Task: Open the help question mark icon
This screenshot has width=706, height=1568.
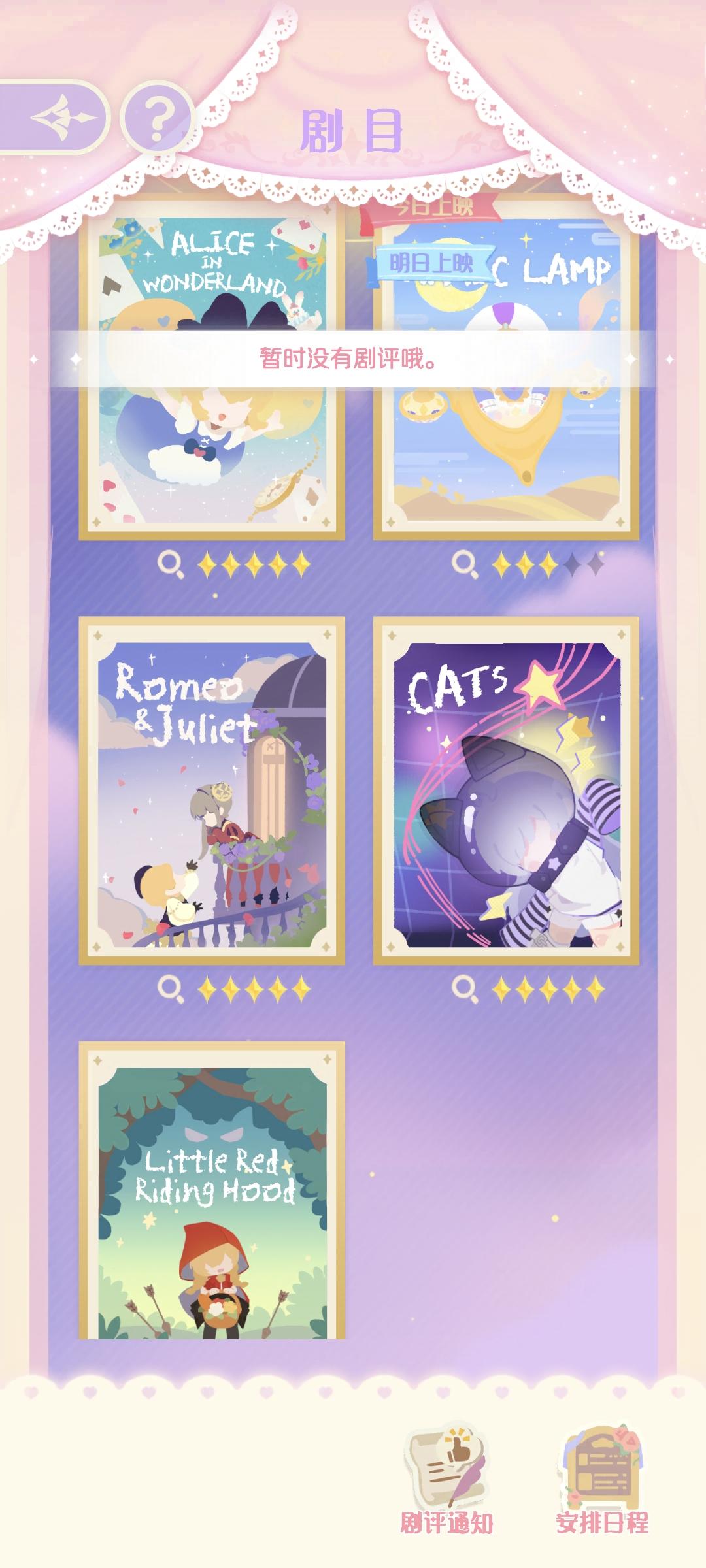Action: click(x=159, y=120)
